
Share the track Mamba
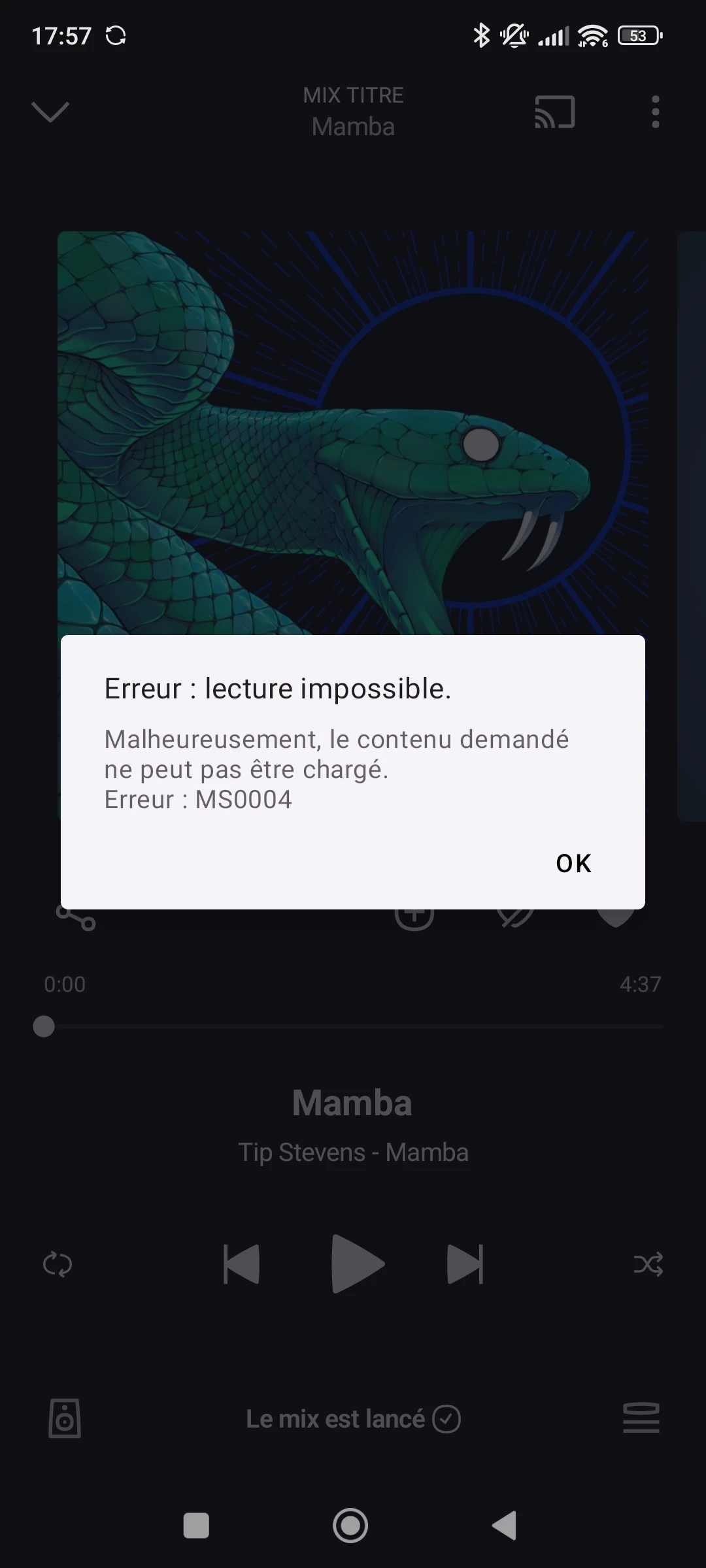[76, 917]
